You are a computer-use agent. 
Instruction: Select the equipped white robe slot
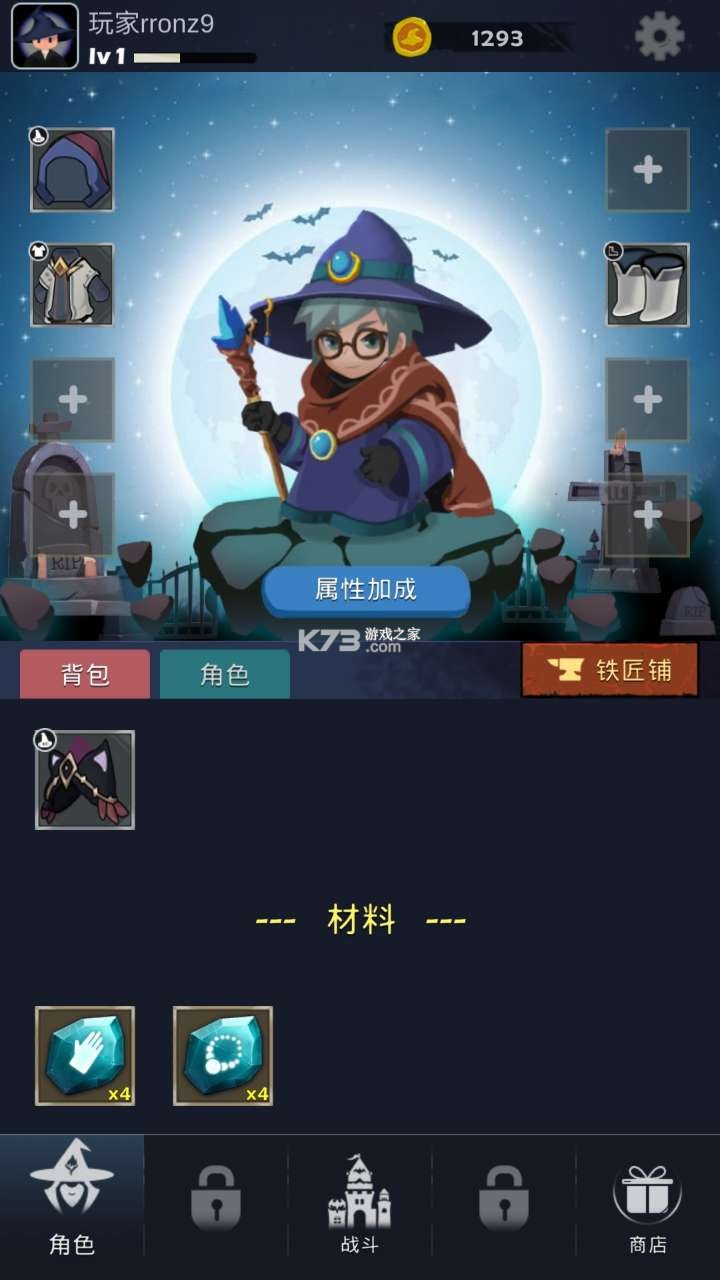pyautogui.click(x=72, y=285)
